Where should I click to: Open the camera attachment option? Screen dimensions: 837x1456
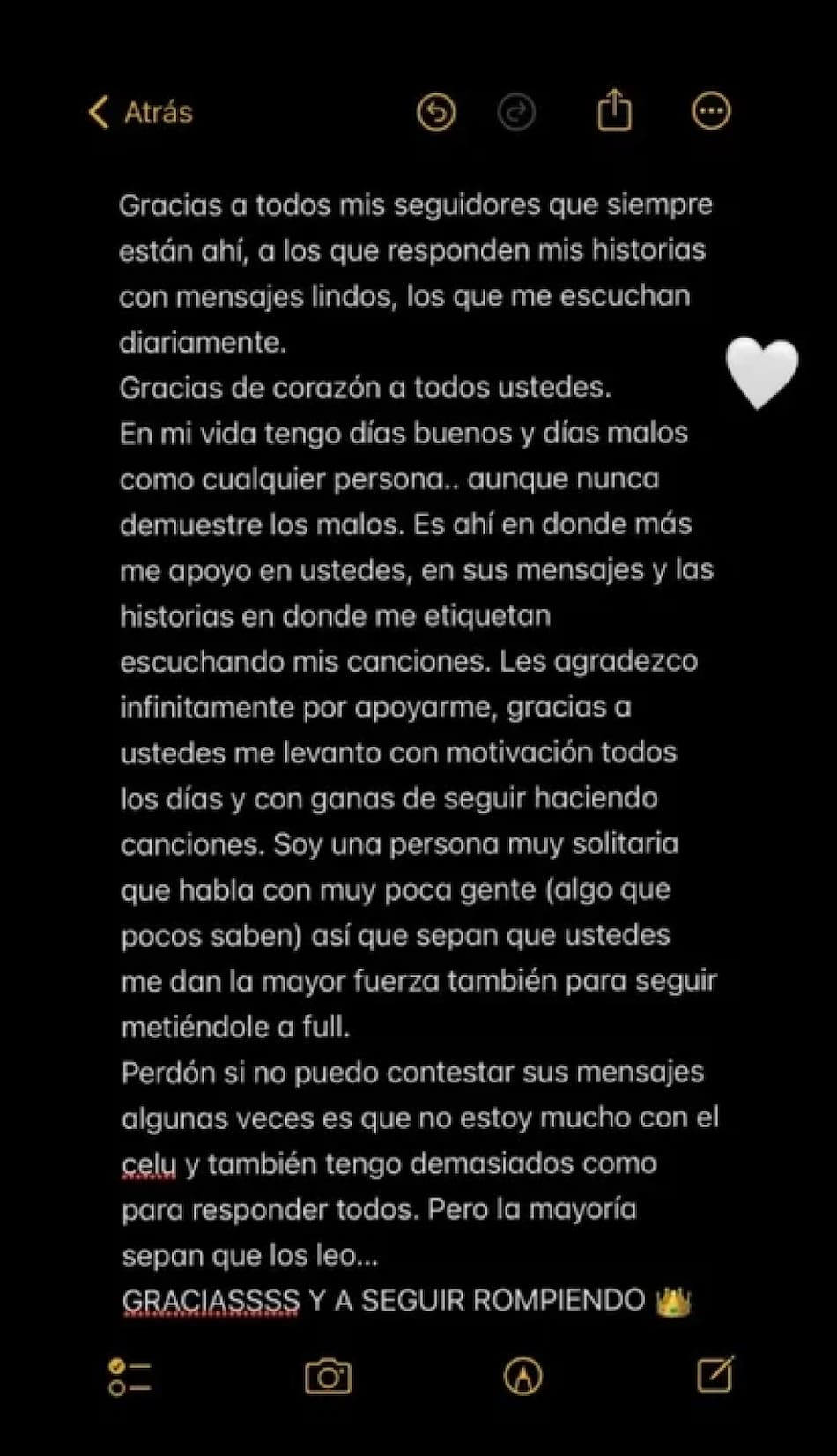[x=329, y=1376]
